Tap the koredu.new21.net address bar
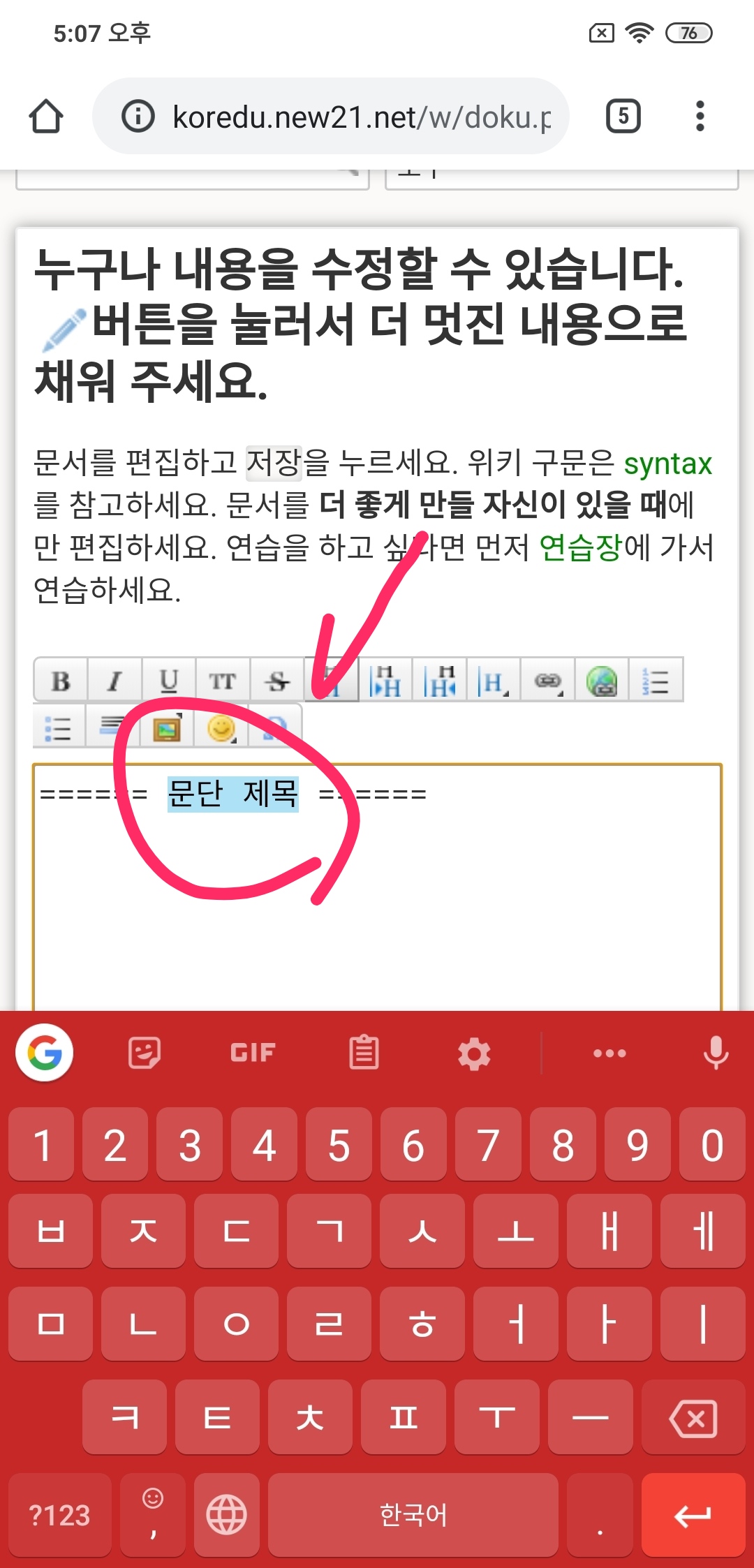The width and height of the screenshot is (754, 1568). 331,116
